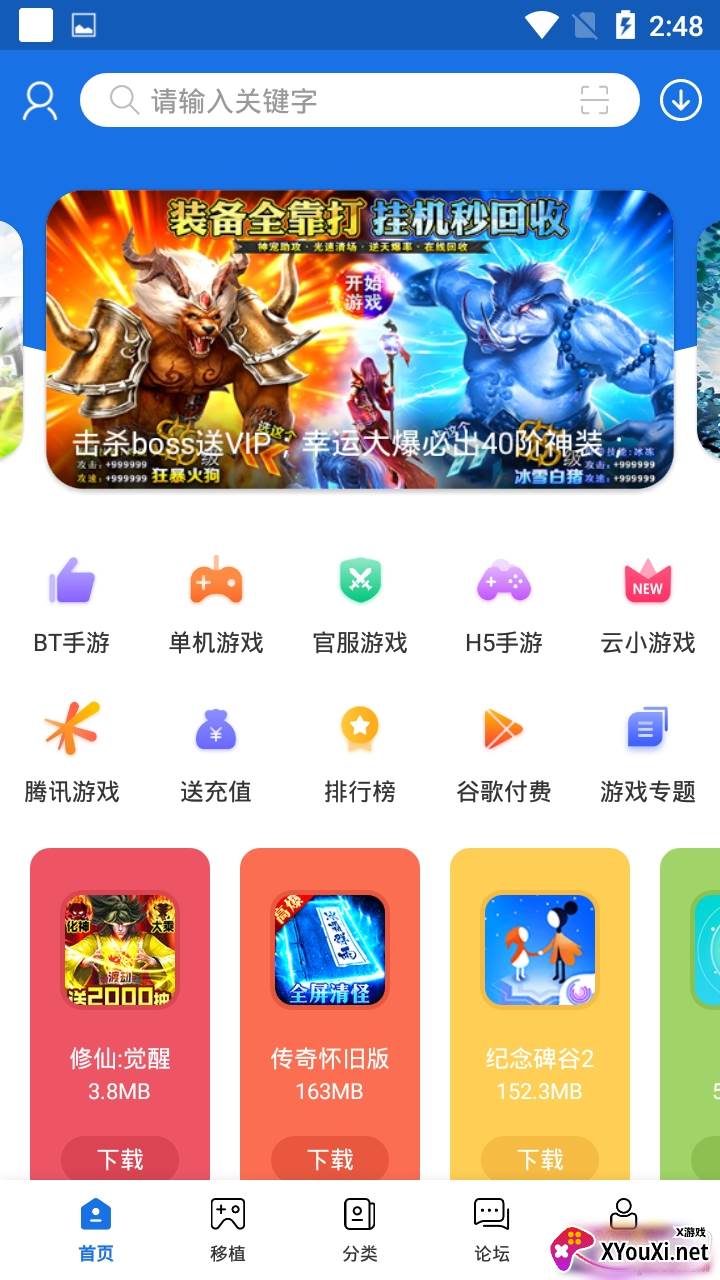Image resolution: width=720 pixels, height=1280 pixels.
Task: Open the user profile icon
Action: 40,101
